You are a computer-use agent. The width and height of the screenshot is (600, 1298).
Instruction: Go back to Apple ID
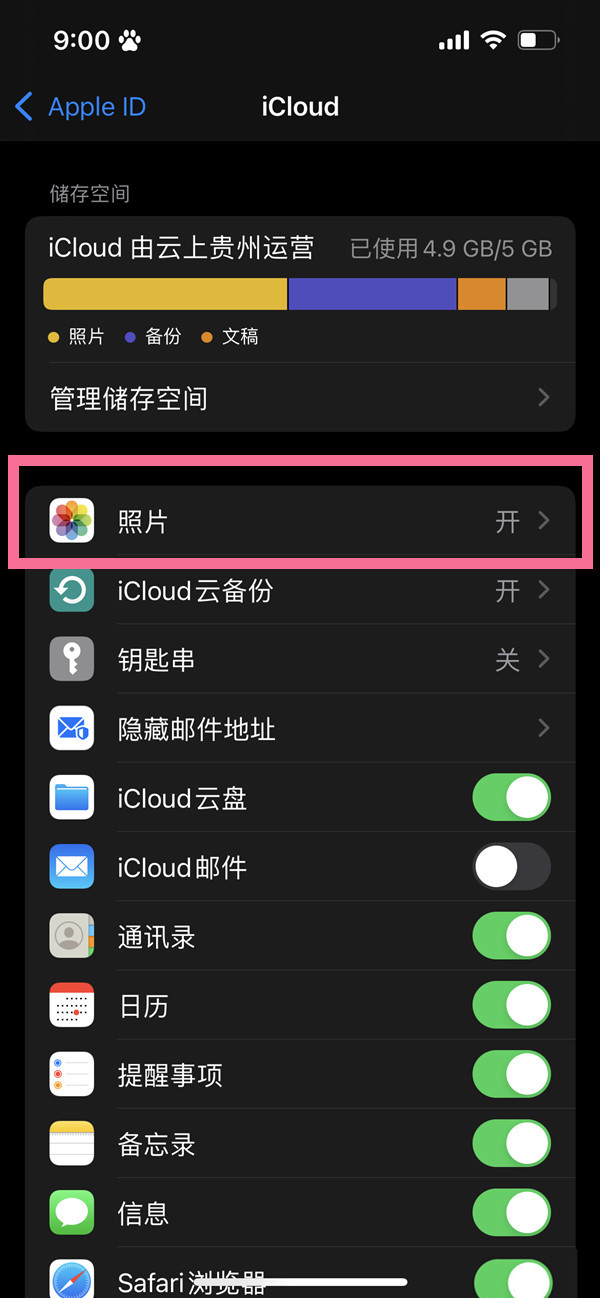coord(80,107)
